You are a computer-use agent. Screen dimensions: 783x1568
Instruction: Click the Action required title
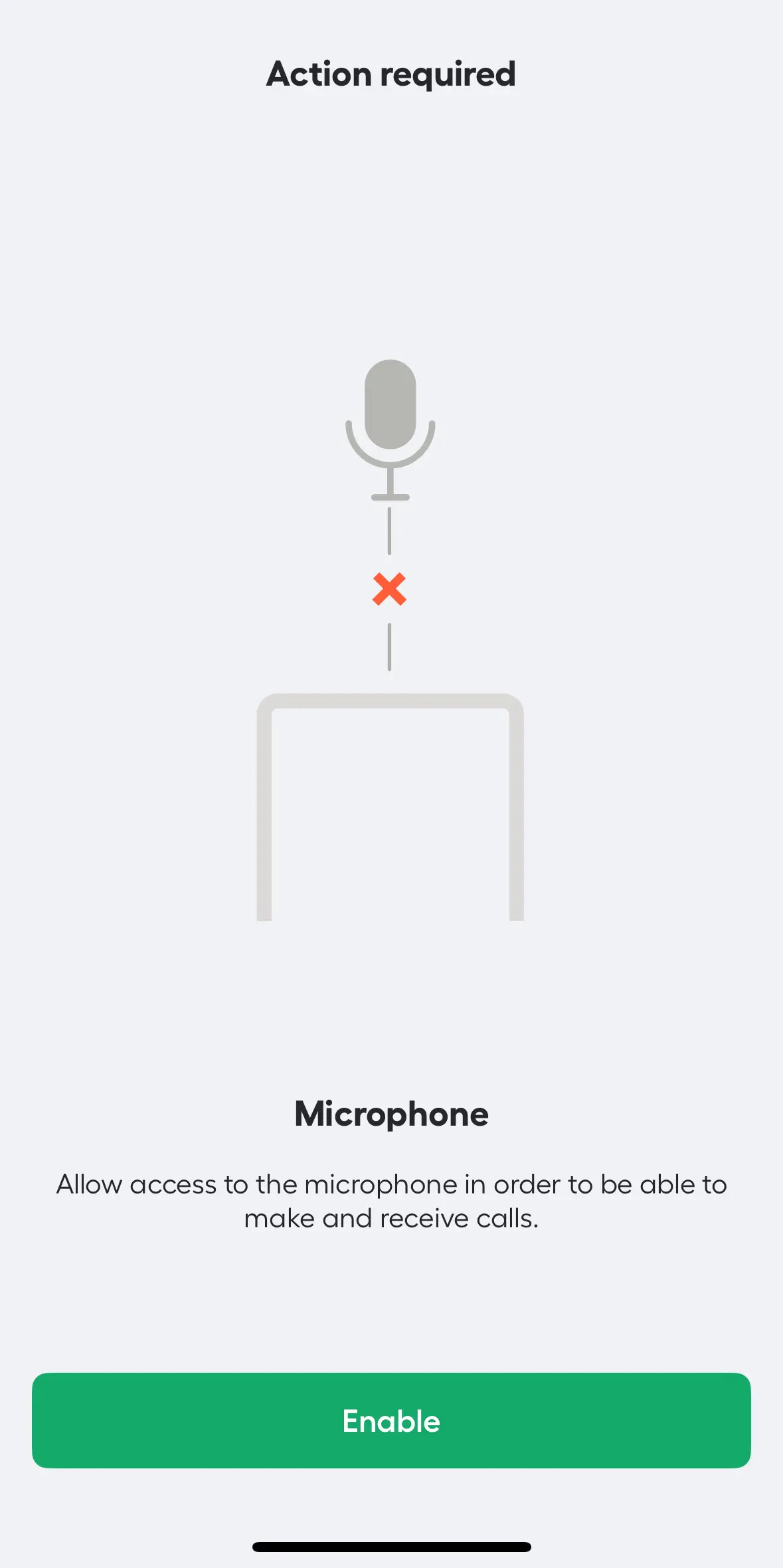pyautogui.click(x=391, y=74)
